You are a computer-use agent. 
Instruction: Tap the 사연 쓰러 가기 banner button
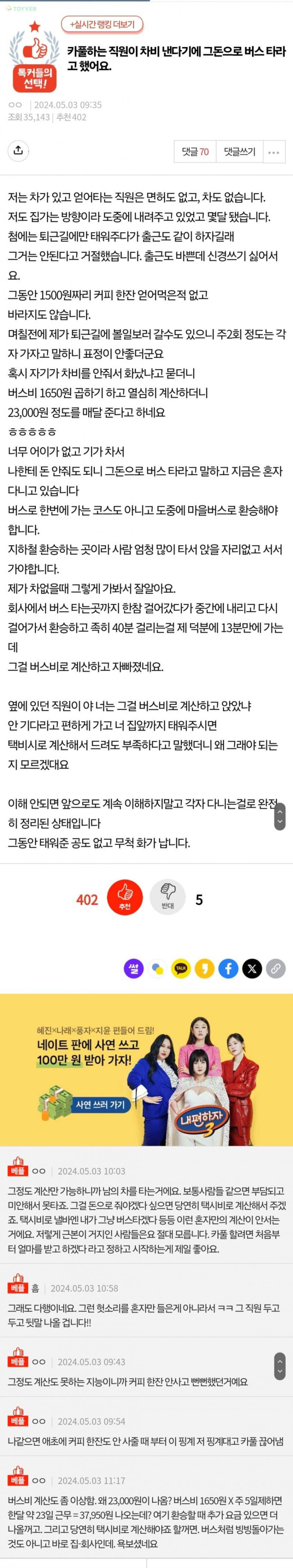[99, 1104]
